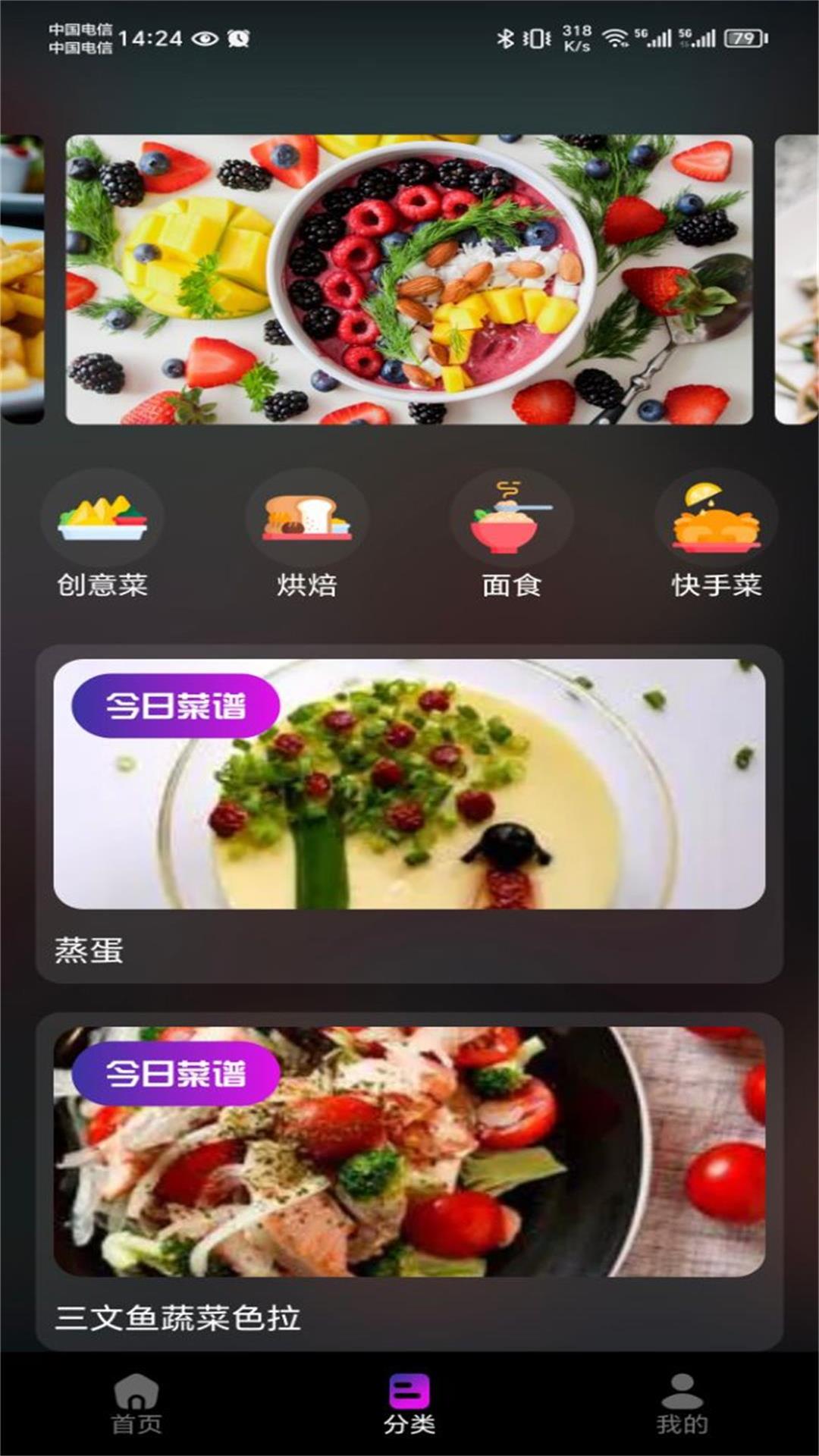Go to the 我的 tab
Viewport: 819px width, 1456px height.
coord(682,1403)
